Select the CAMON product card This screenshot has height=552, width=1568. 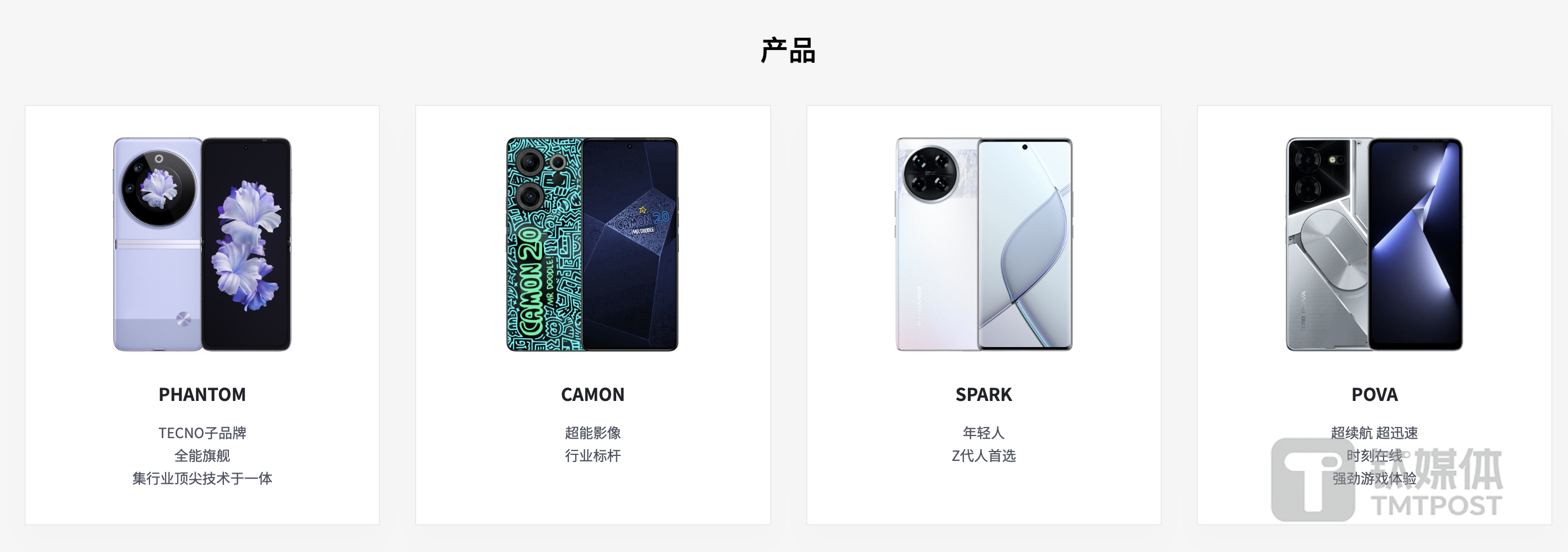(592, 314)
